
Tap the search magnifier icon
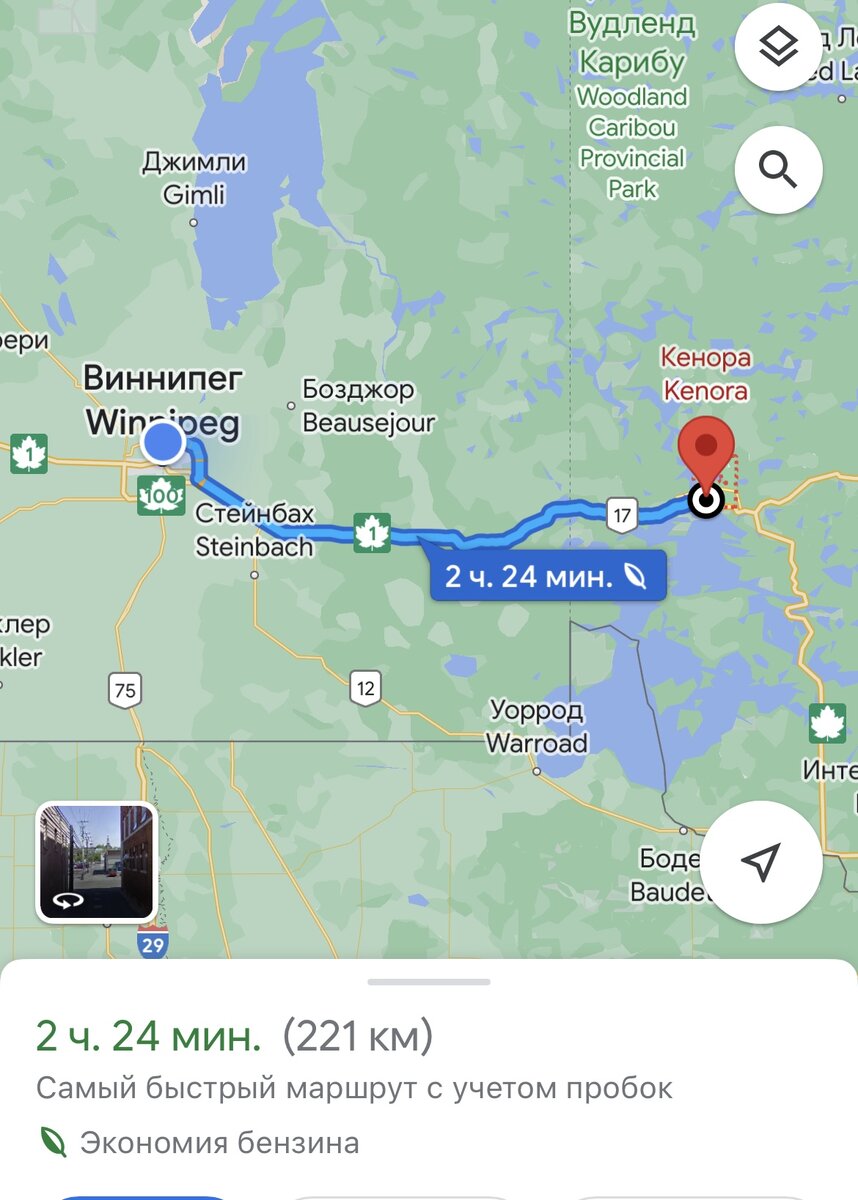click(x=778, y=171)
